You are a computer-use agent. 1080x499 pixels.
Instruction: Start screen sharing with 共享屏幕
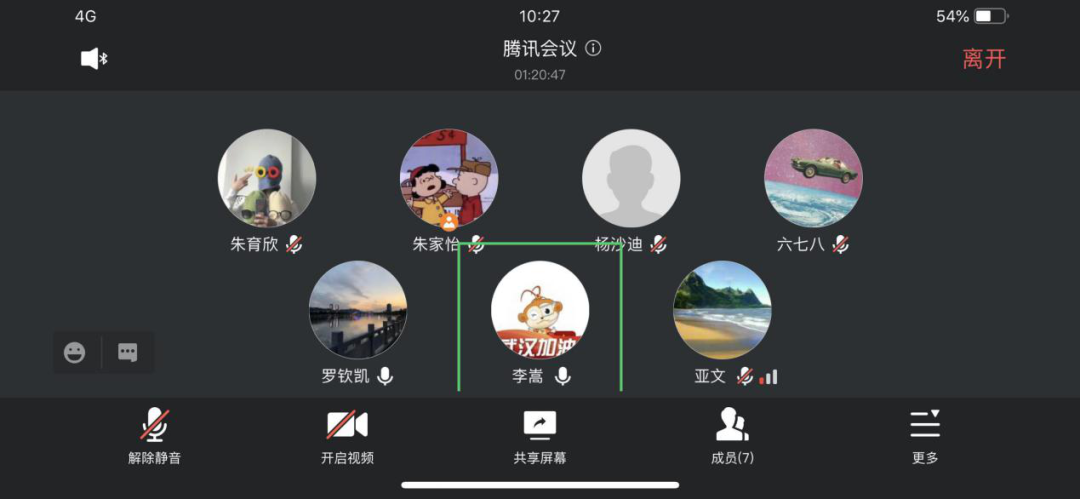(540, 436)
